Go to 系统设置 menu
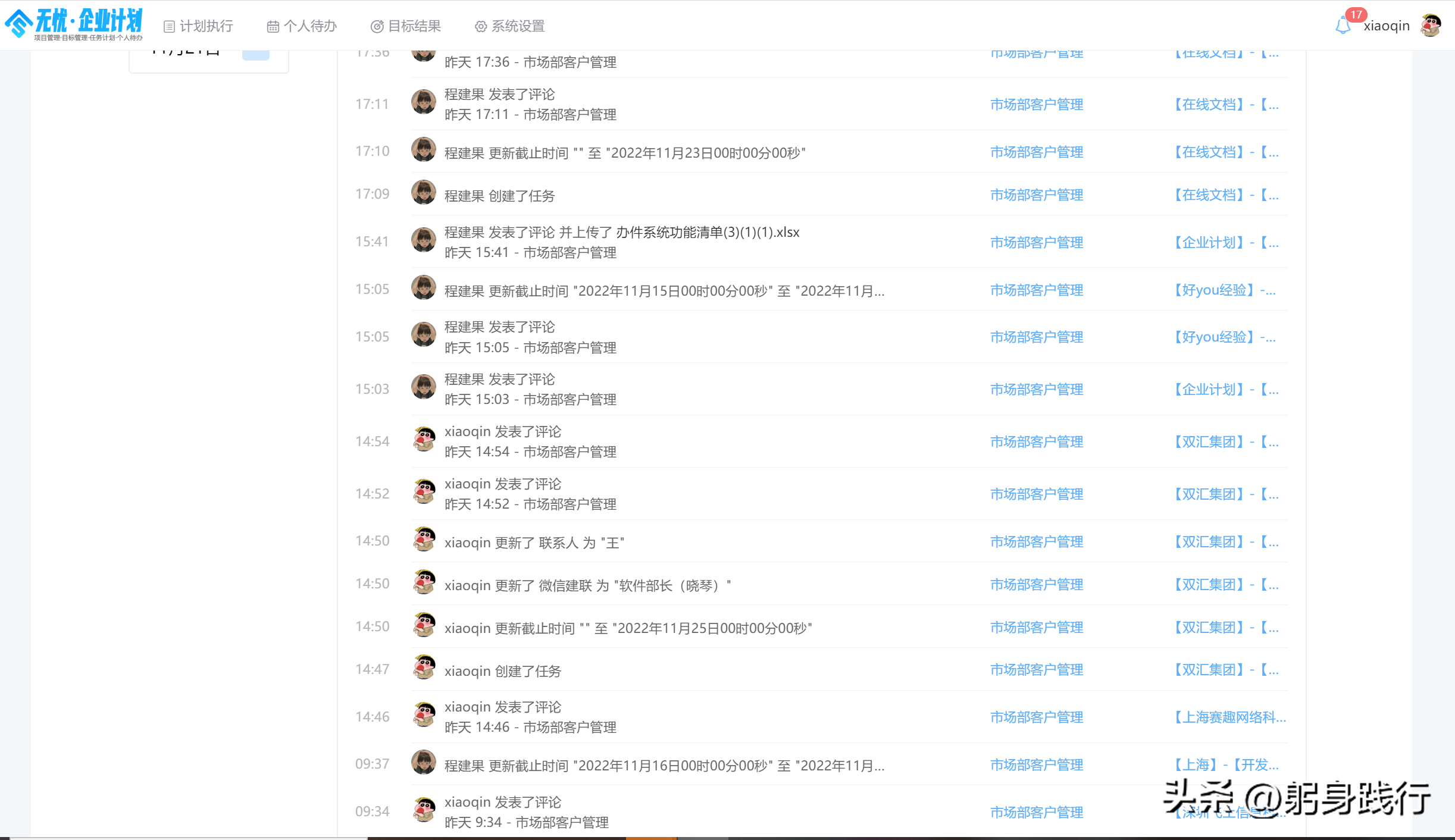Viewport: 1455px width, 840px height. 510,26
